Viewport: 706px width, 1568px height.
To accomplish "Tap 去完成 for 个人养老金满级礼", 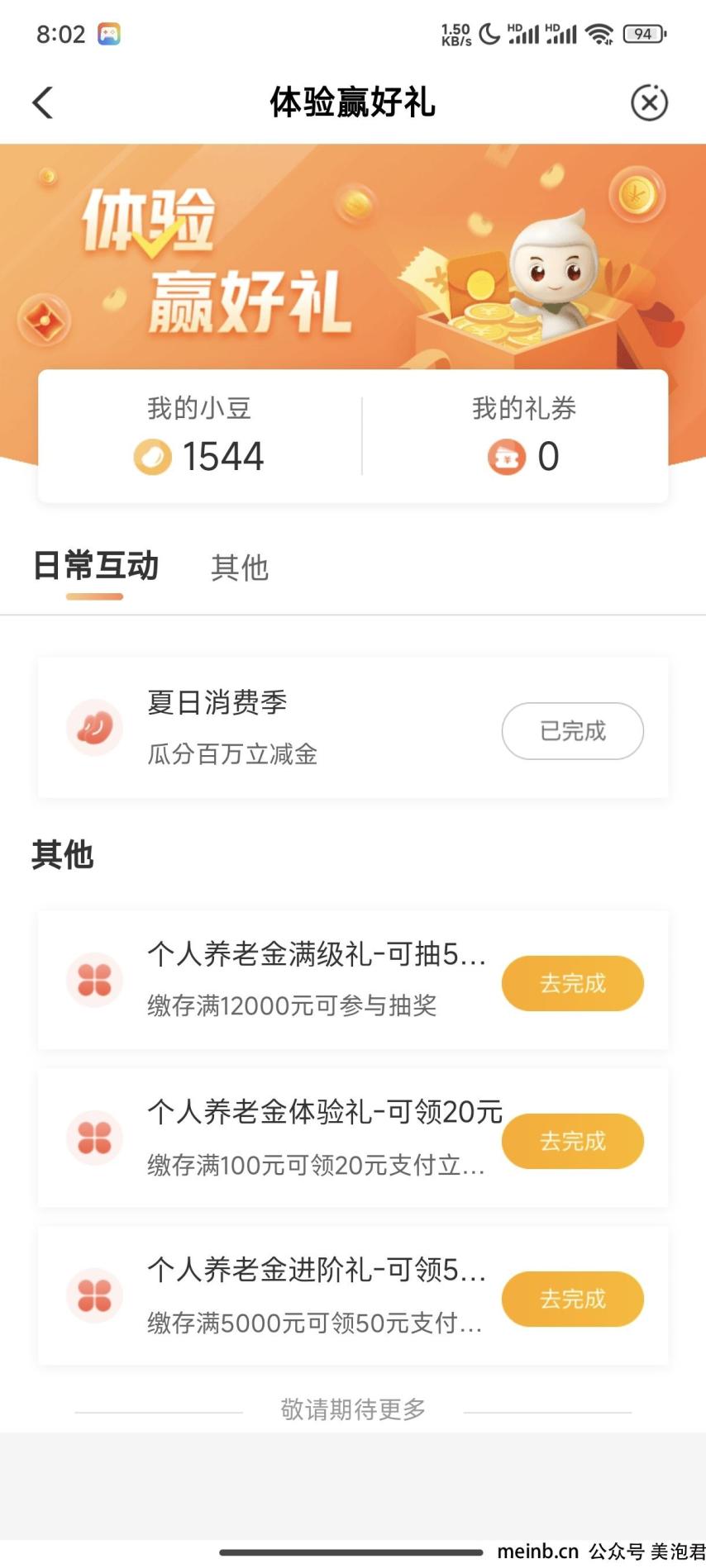I will pos(572,983).
